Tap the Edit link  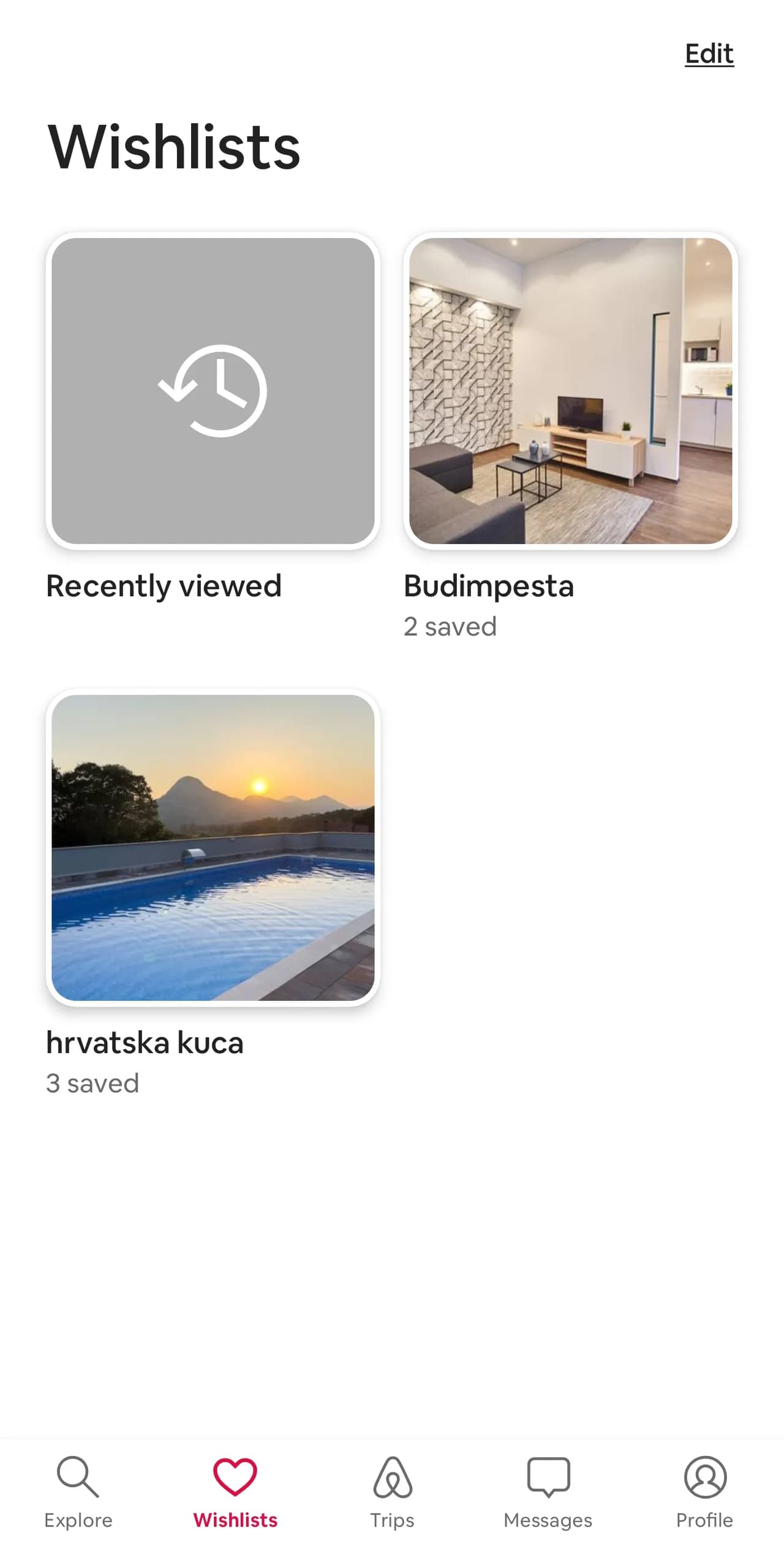709,54
